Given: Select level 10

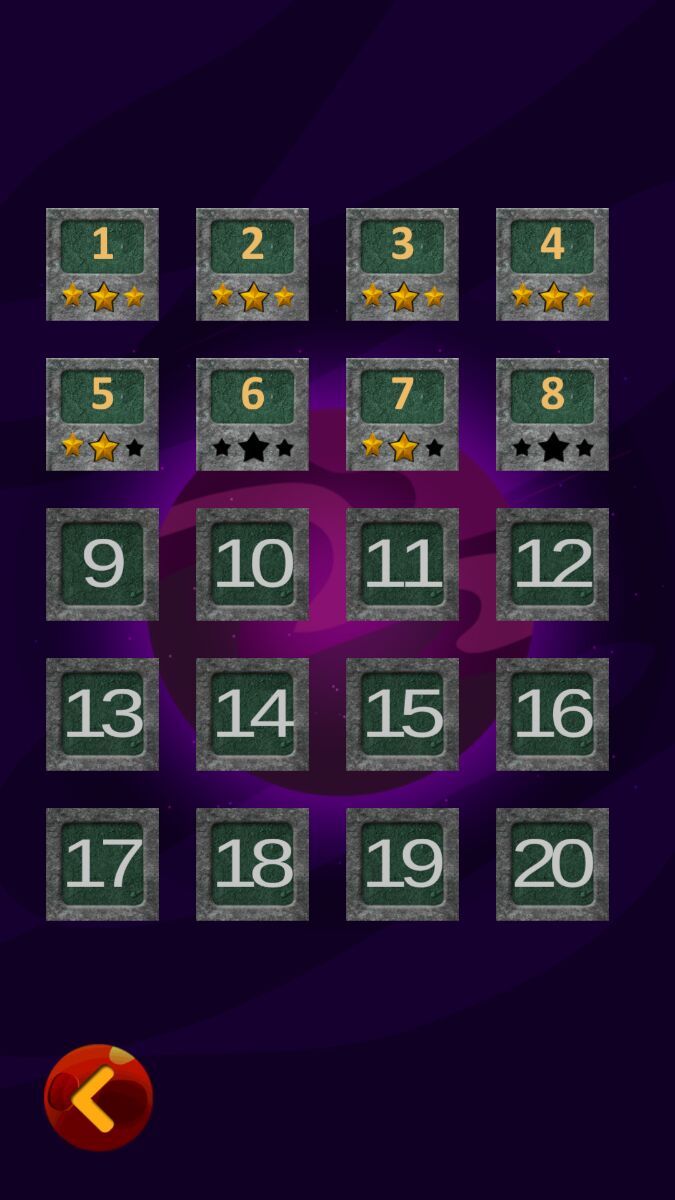Looking at the screenshot, I should coord(252,564).
